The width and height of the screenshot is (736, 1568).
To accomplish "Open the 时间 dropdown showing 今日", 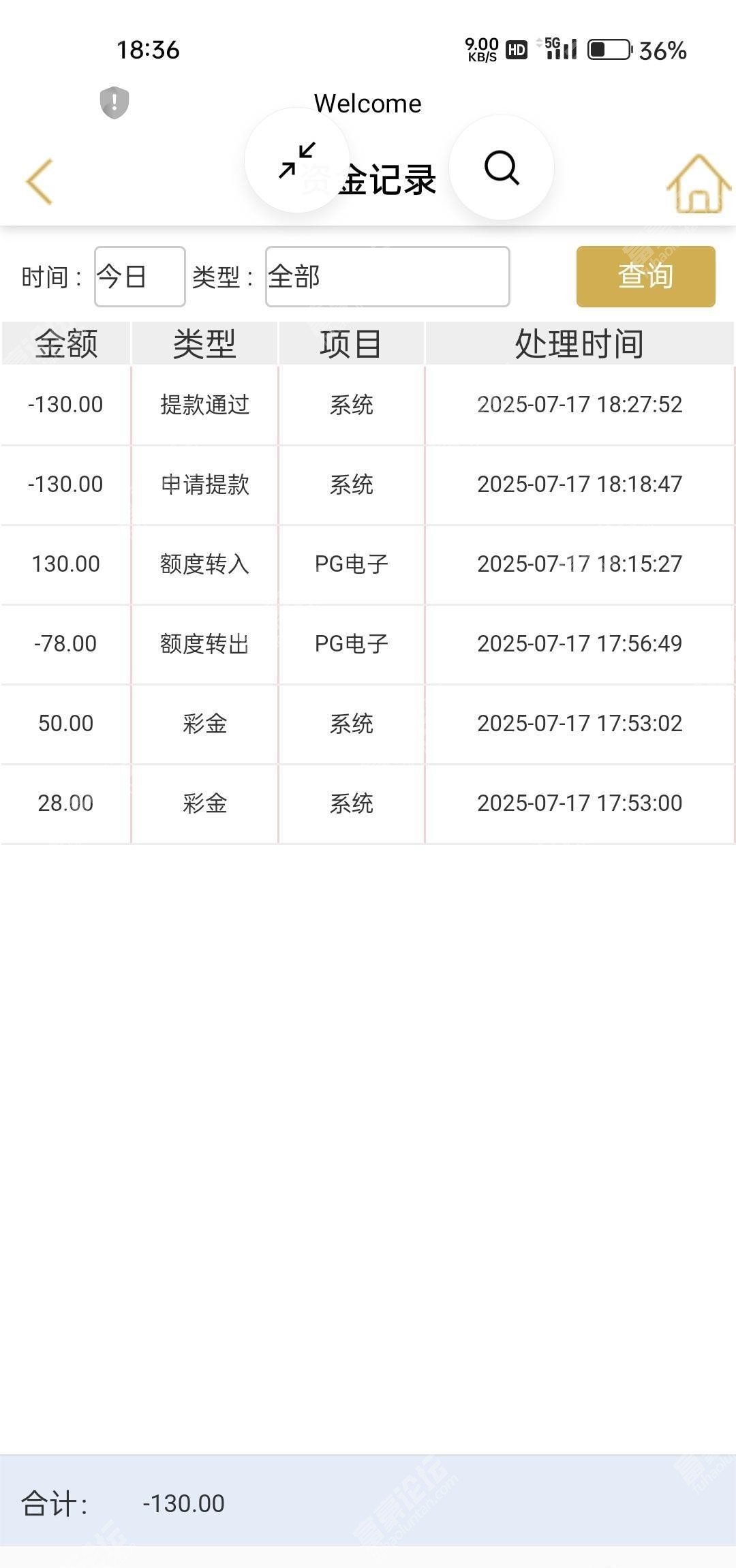I will click(140, 277).
